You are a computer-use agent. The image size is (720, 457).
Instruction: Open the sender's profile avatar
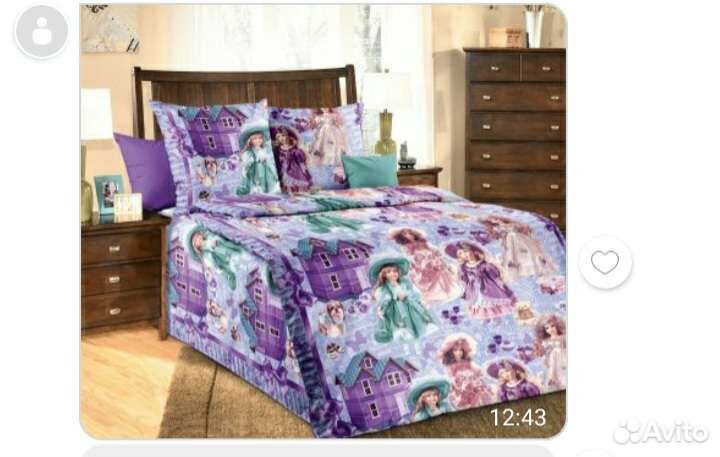pyautogui.click(x=41, y=32)
